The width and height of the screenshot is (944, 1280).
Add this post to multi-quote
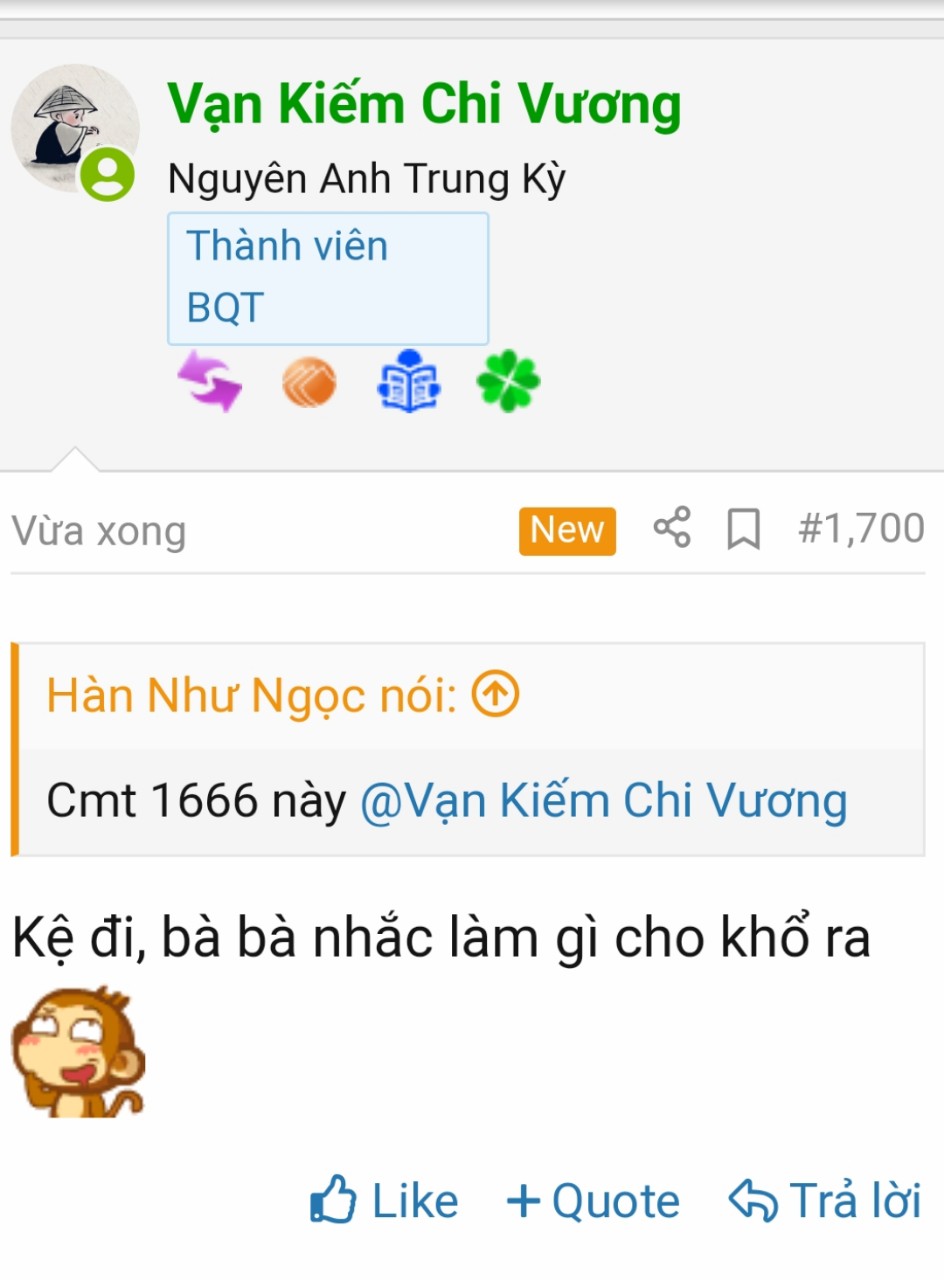coord(593,1200)
